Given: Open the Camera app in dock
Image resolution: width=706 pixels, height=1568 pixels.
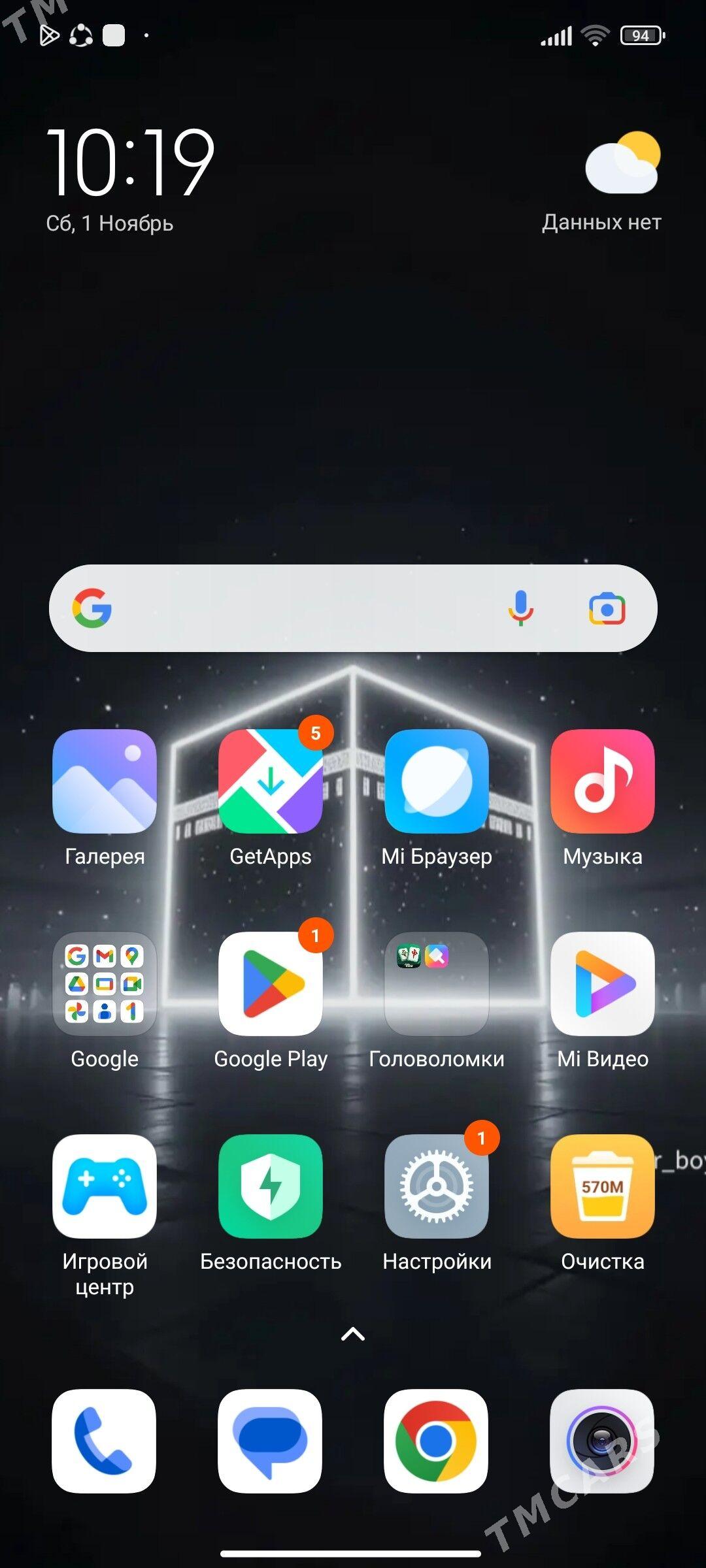Looking at the screenshot, I should coord(602,1441).
